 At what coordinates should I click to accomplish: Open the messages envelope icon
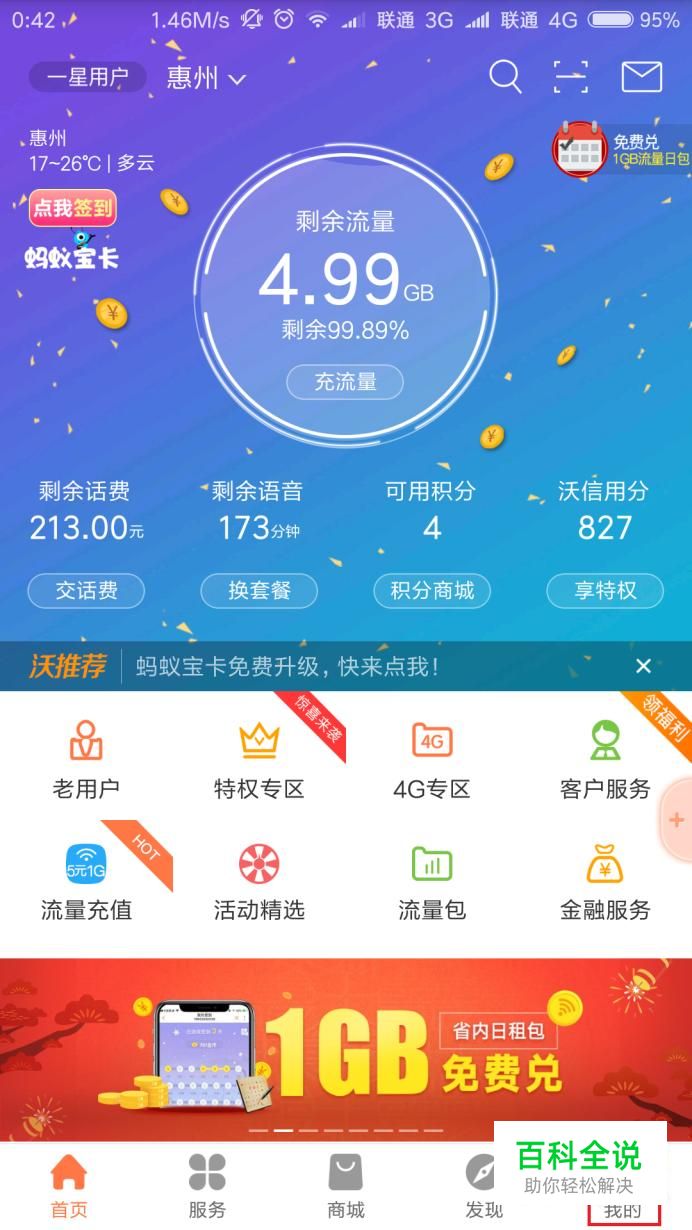pos(641,77)
